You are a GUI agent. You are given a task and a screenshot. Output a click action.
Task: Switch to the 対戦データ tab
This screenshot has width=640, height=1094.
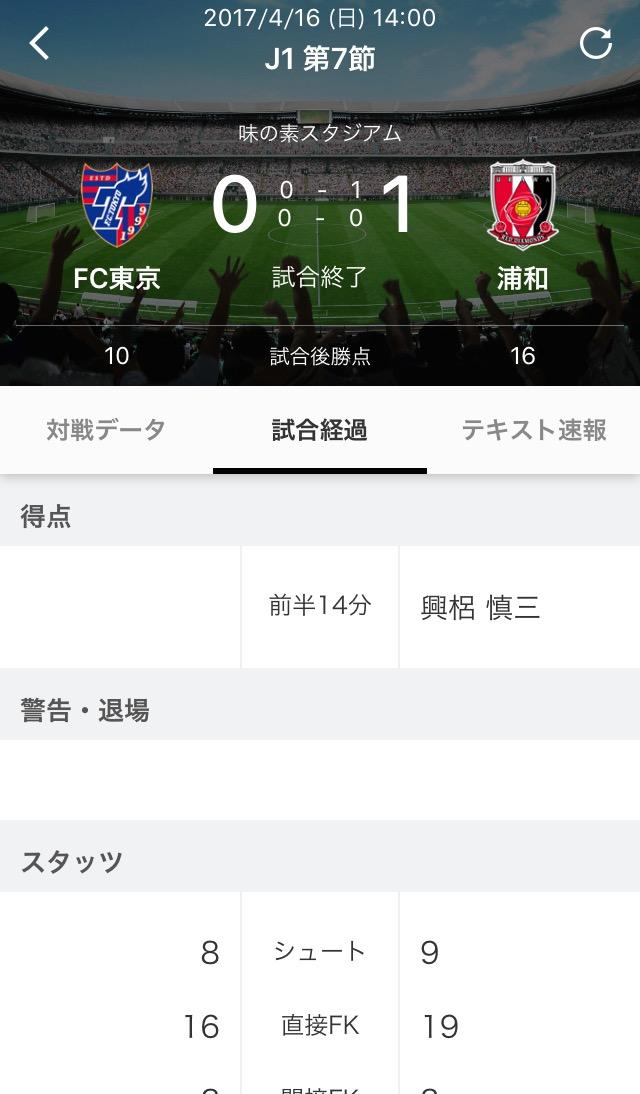tap(106, 430)
